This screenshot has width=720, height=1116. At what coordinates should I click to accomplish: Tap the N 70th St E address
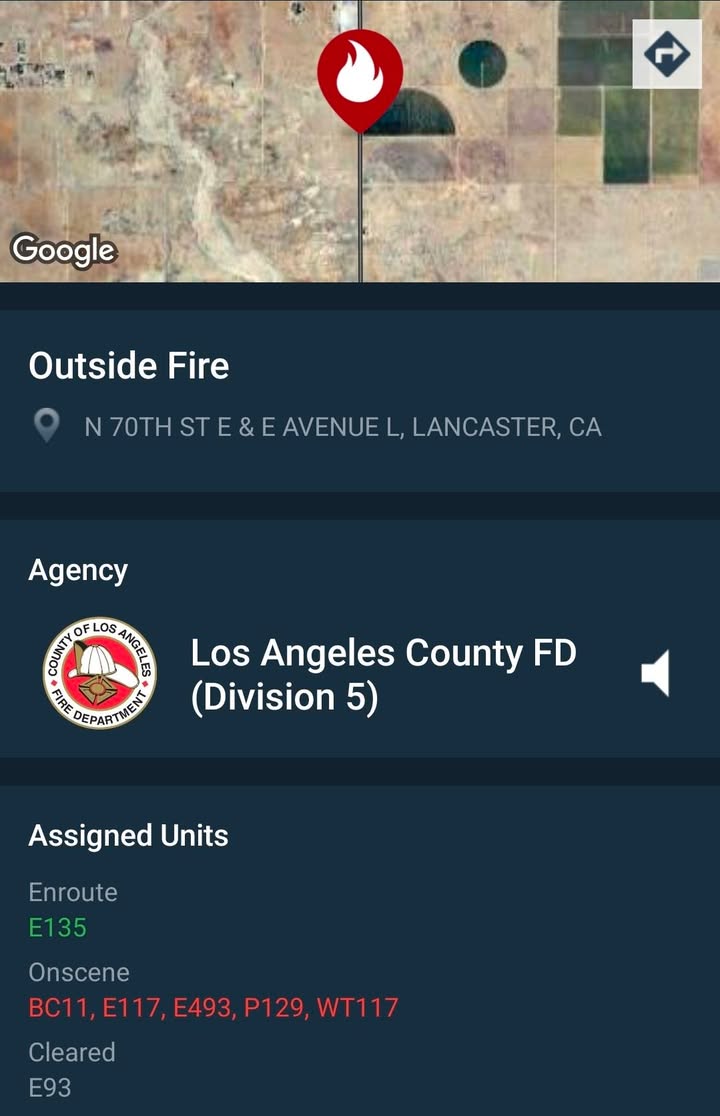pyautogui.click(x=342, y=427)
